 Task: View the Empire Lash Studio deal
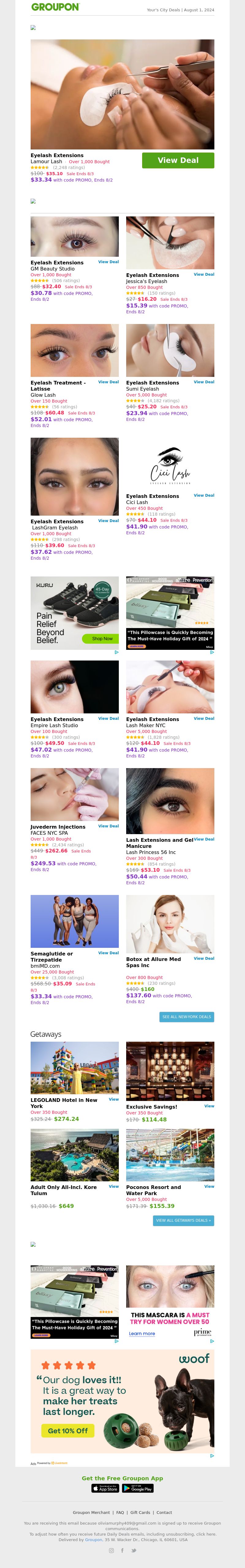coord(108,719)
